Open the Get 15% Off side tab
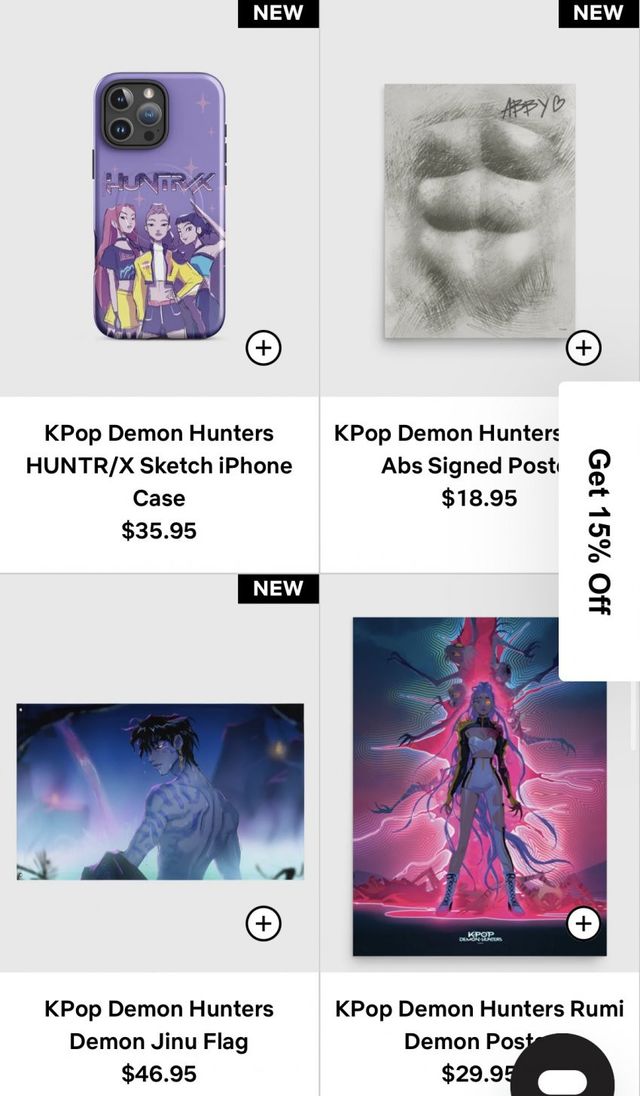Viewport: 640px width, 1096px height. click(x=599, y=531)
